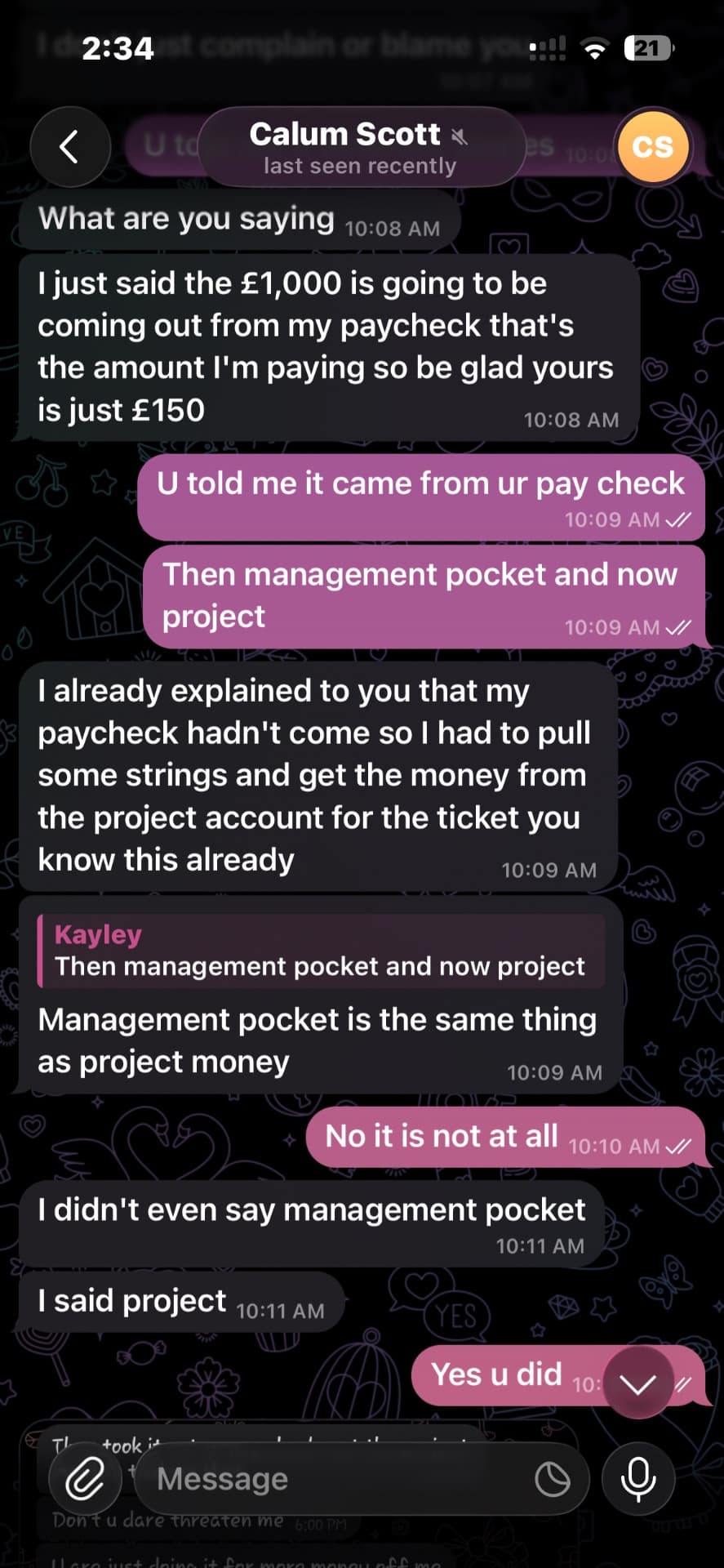The width and height of the screenshot is (724, 1568).
Task: Jump to latest messages with the down arrow
Action: tap(637, 1383)
